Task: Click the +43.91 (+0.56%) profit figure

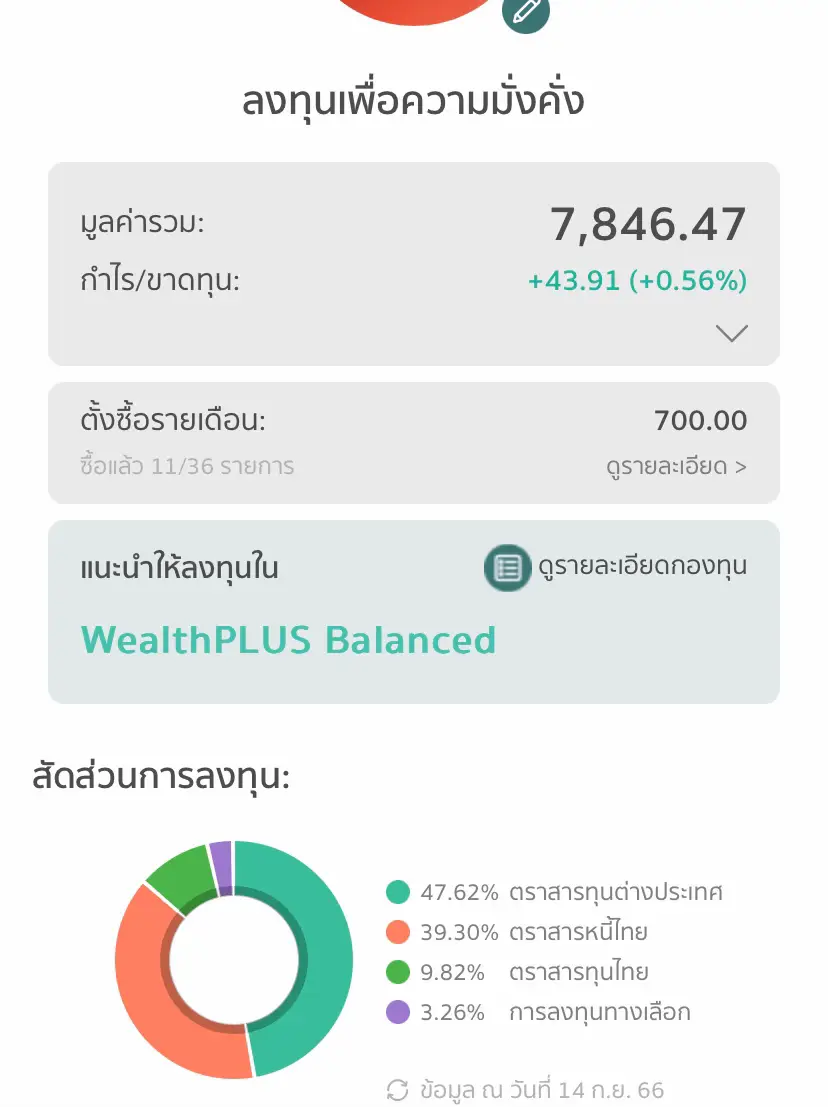Action: [x=636, y=280]
